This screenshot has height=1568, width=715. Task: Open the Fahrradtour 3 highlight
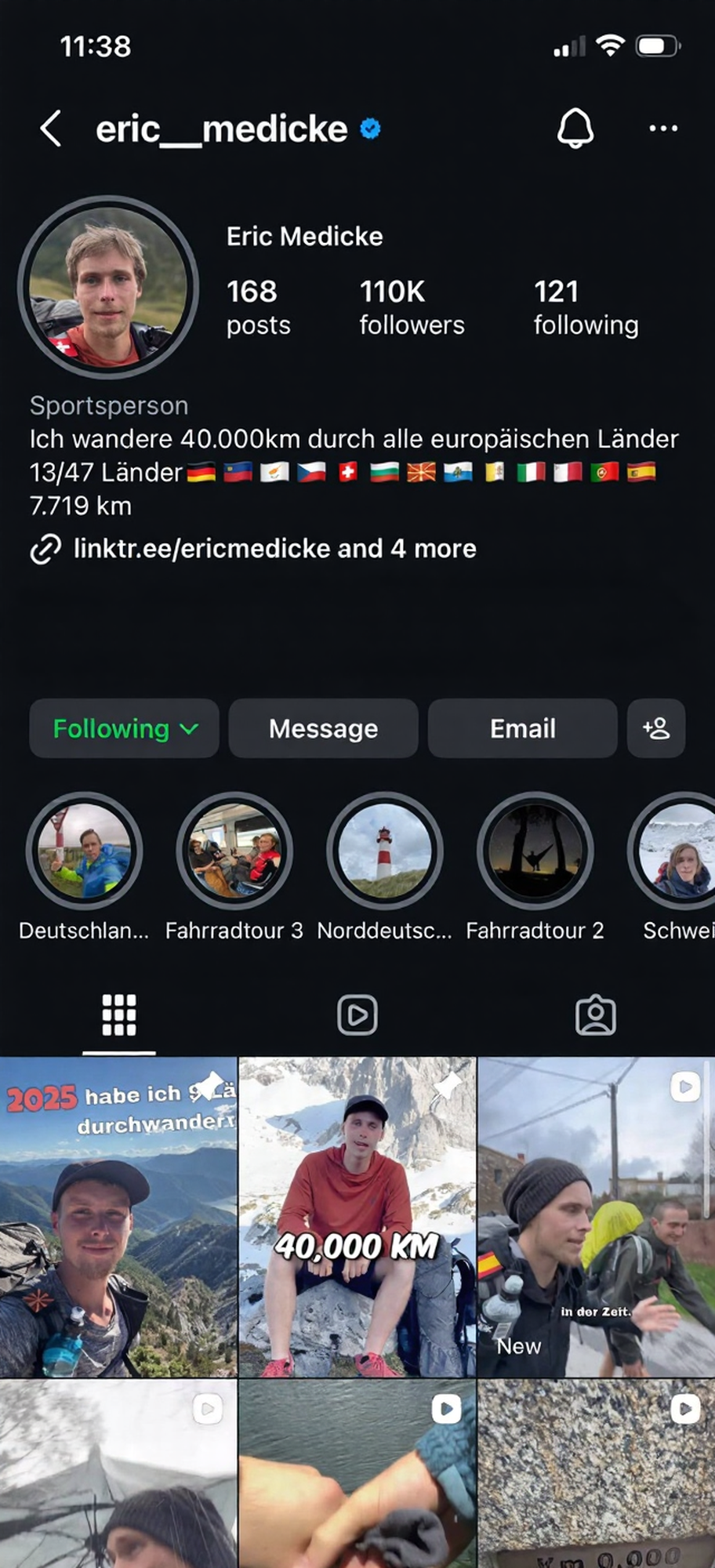click(234, 851)
